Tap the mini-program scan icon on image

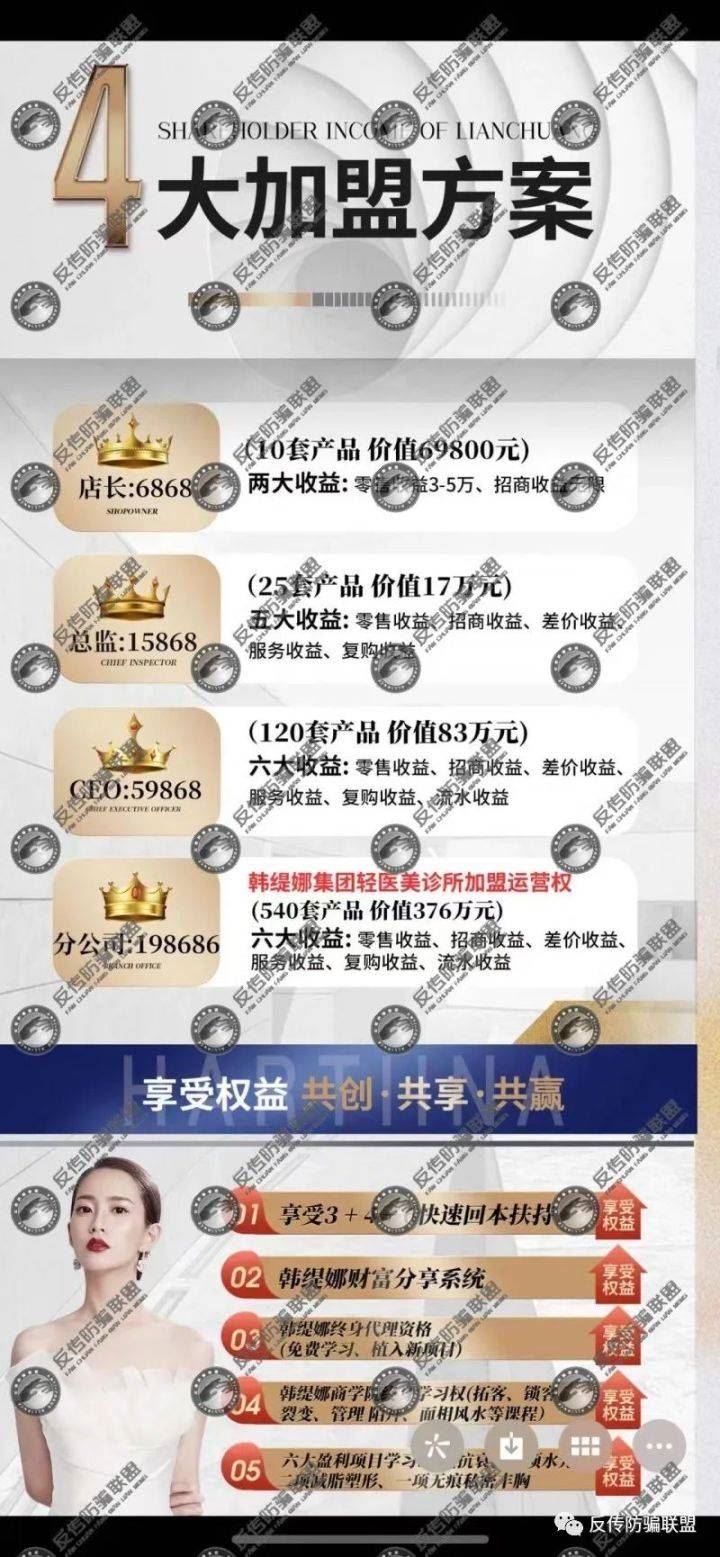pos(438,1445)
